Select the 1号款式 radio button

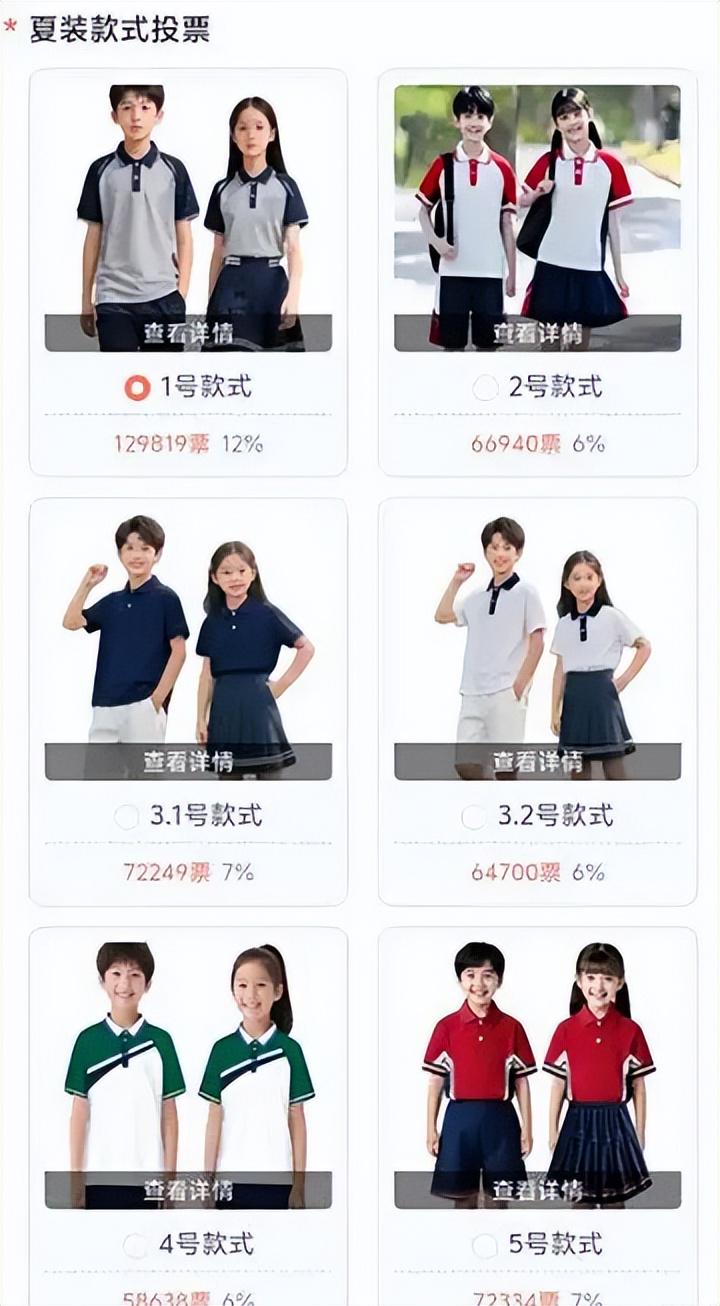[137, 388]
